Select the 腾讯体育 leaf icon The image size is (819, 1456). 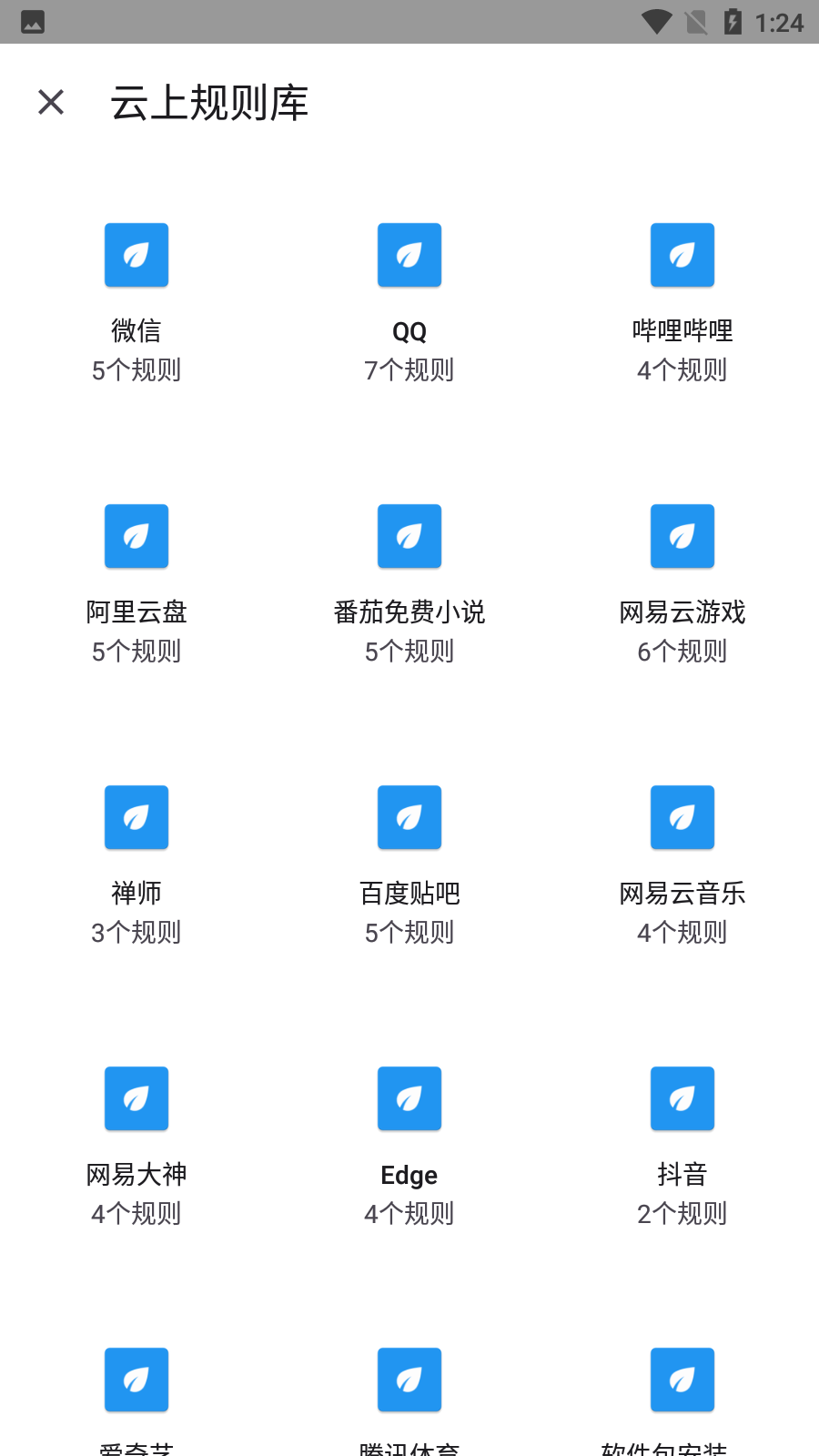click(409, 1379)
